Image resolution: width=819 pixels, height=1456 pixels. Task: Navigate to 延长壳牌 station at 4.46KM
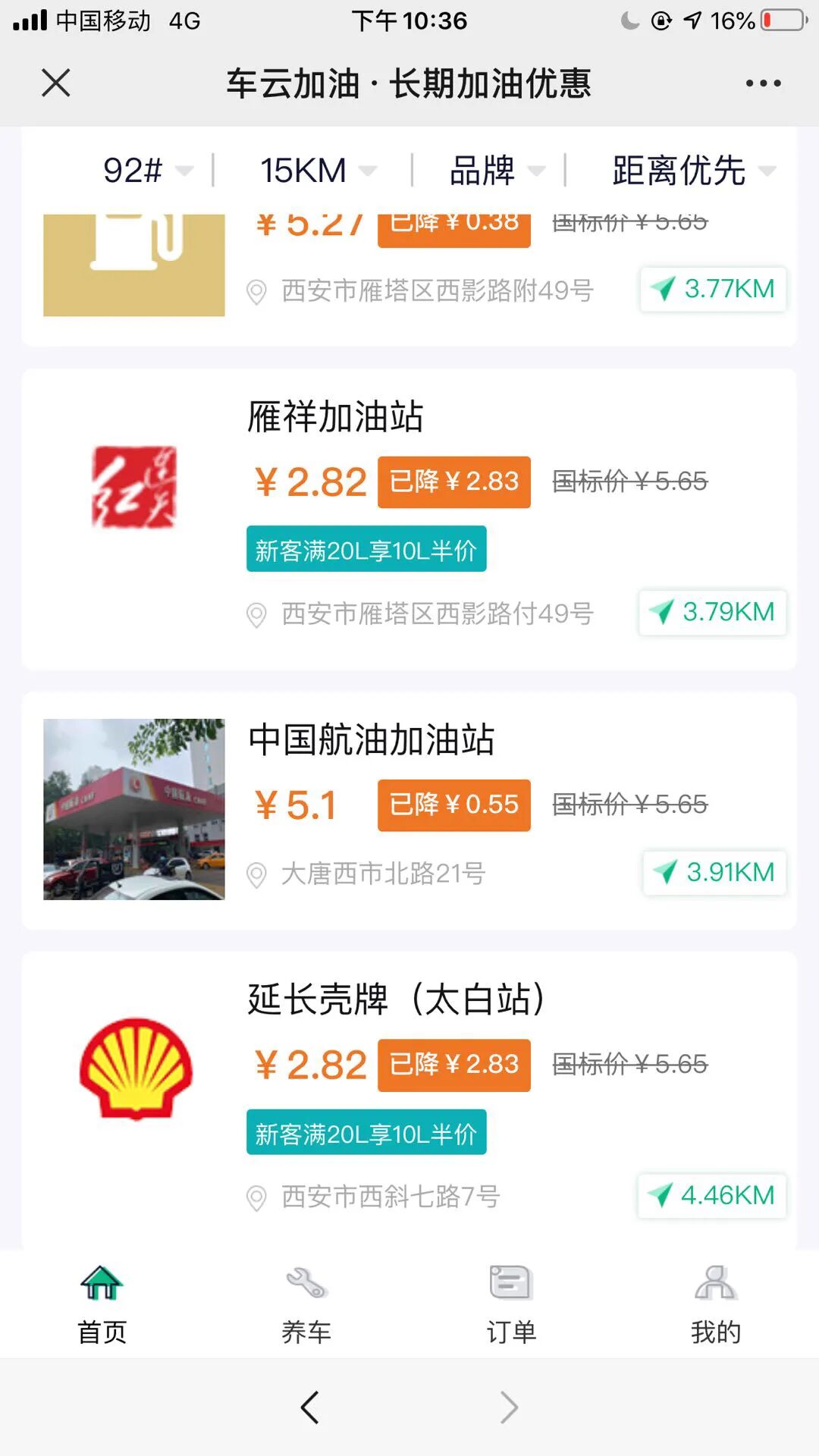tap(712, 1196)
